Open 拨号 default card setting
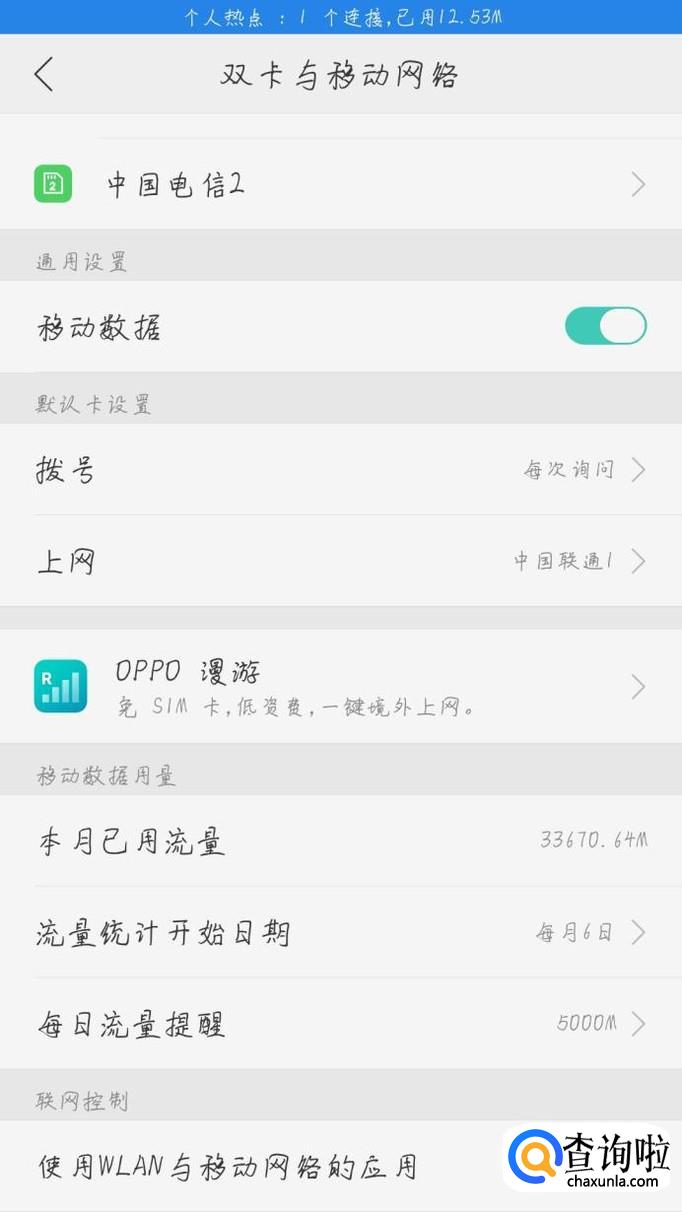This screenshot has width=682, height=1212. [x=340, y=469]
